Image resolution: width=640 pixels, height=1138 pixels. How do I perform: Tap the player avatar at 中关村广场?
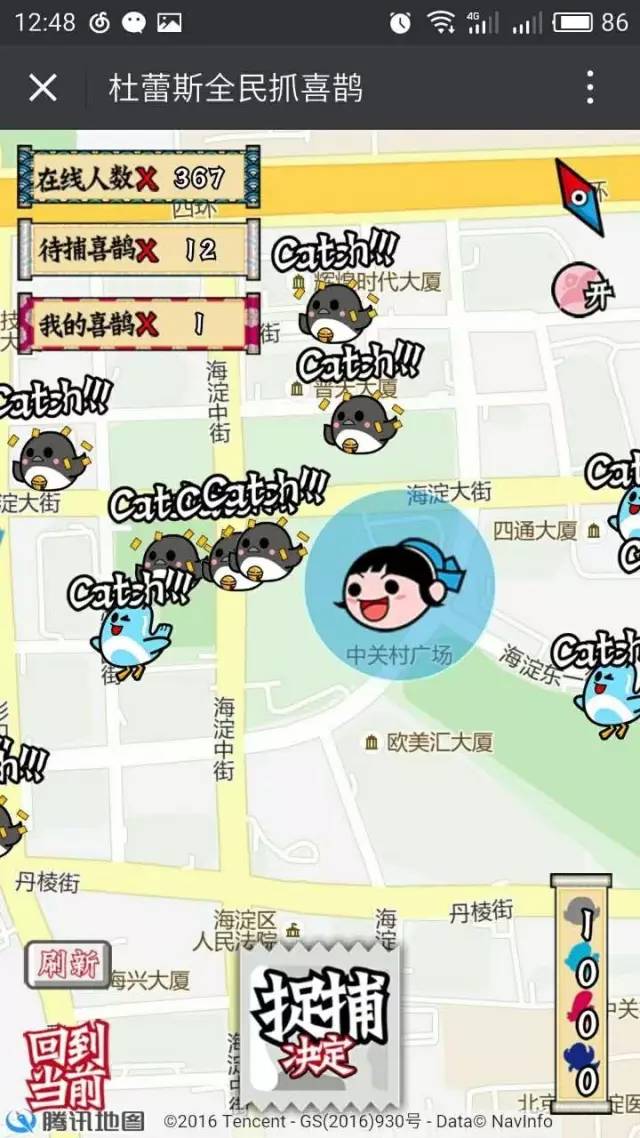(397, 588)
